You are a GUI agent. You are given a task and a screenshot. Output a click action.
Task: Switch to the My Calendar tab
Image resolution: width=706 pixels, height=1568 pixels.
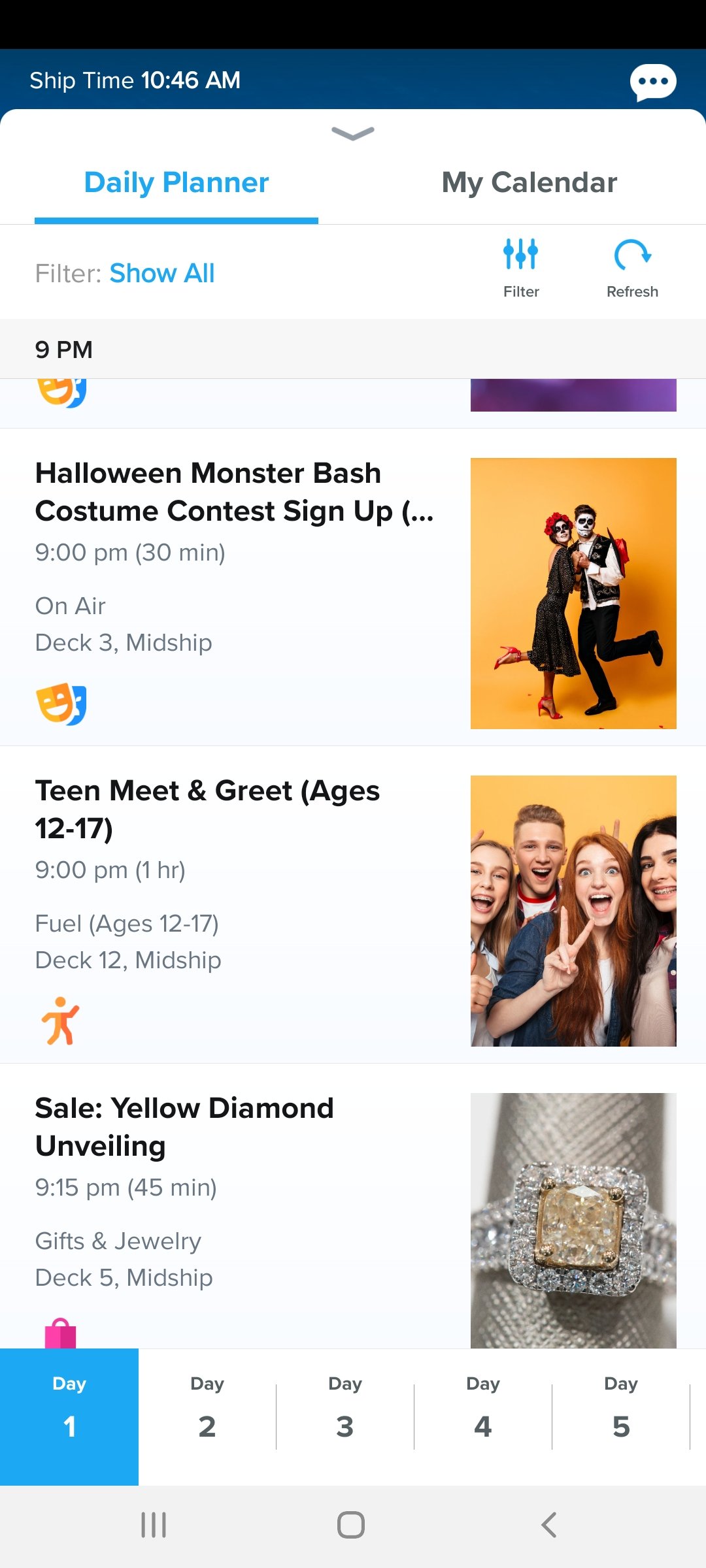pos(529,182)
